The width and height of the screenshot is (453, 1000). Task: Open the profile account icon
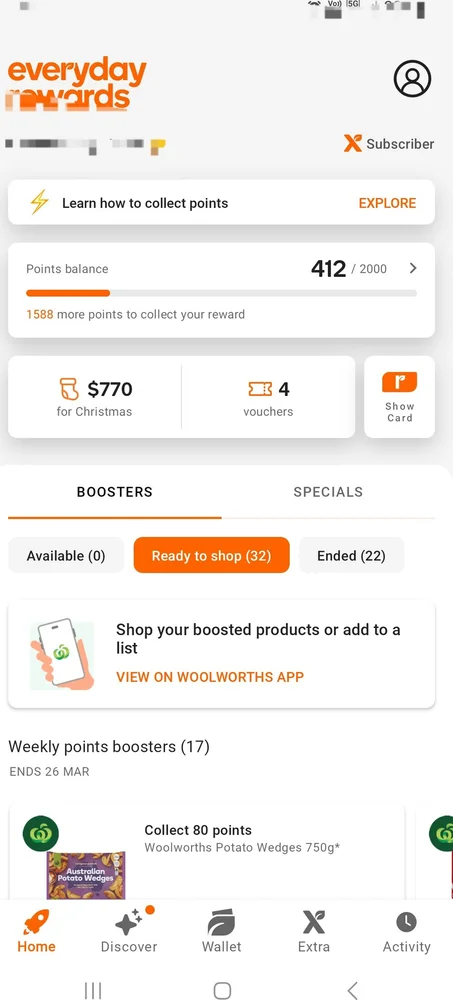pos(412,78)
